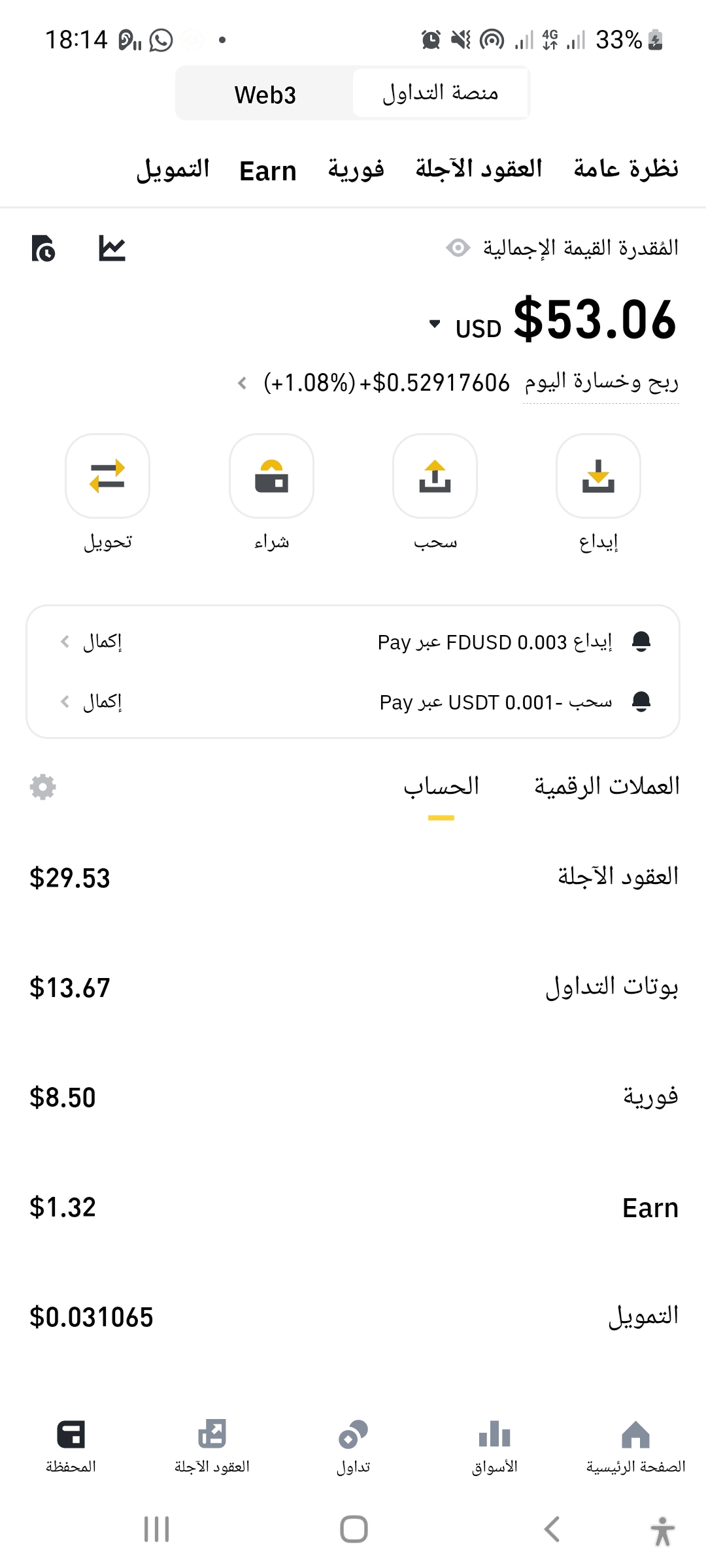The width and height of the screenshot is (706, 1568).
Task: Open today's profit and loss details
Action: 243,383
